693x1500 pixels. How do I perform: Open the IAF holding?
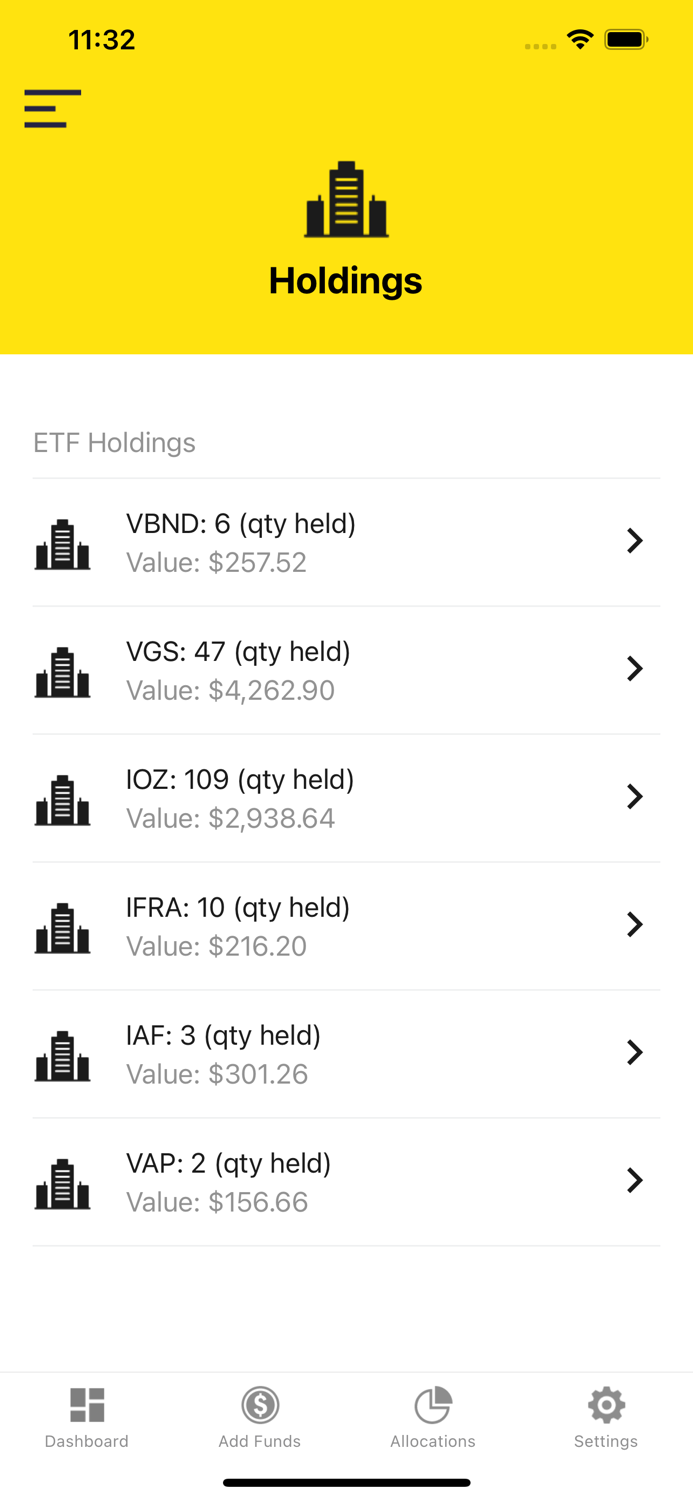tap(345, 1054)
